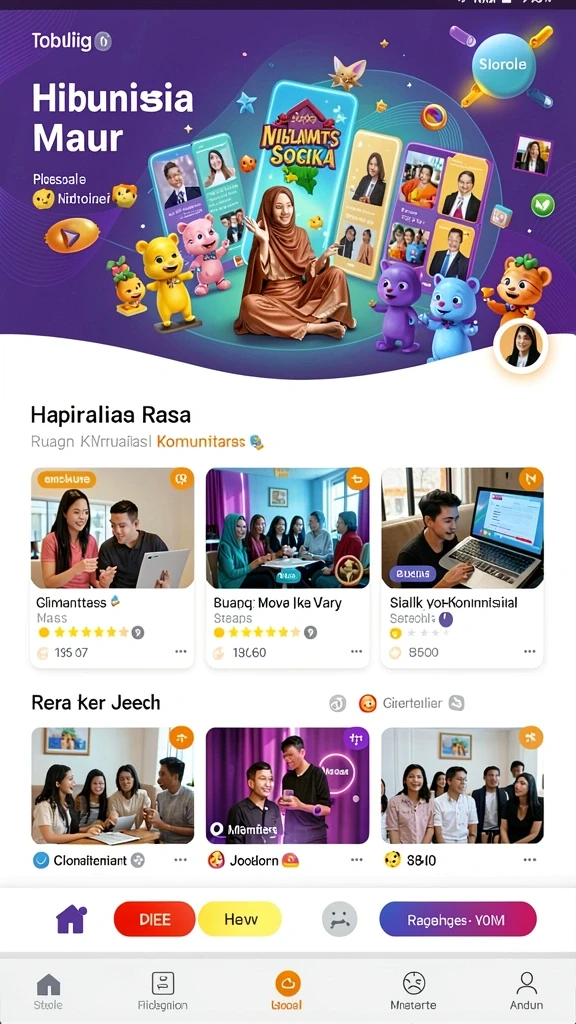Open more options on Buapg Move card
Viewport: 576px width, 1024px height.
coord(357,652)
